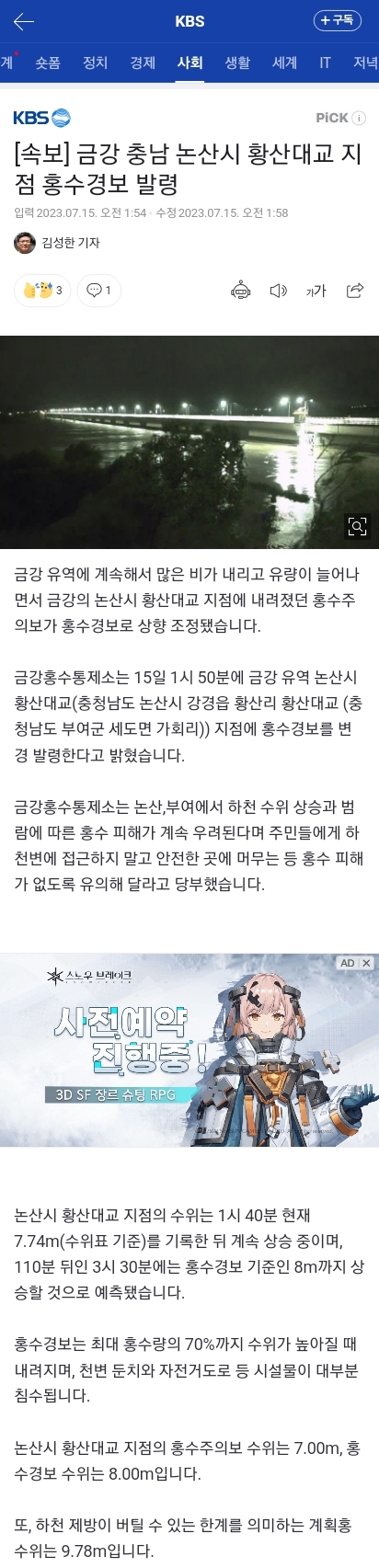This screenshot has height=1568, width=379.
Task: Tap the emoji reaction button showing 3
Action: 42,291
